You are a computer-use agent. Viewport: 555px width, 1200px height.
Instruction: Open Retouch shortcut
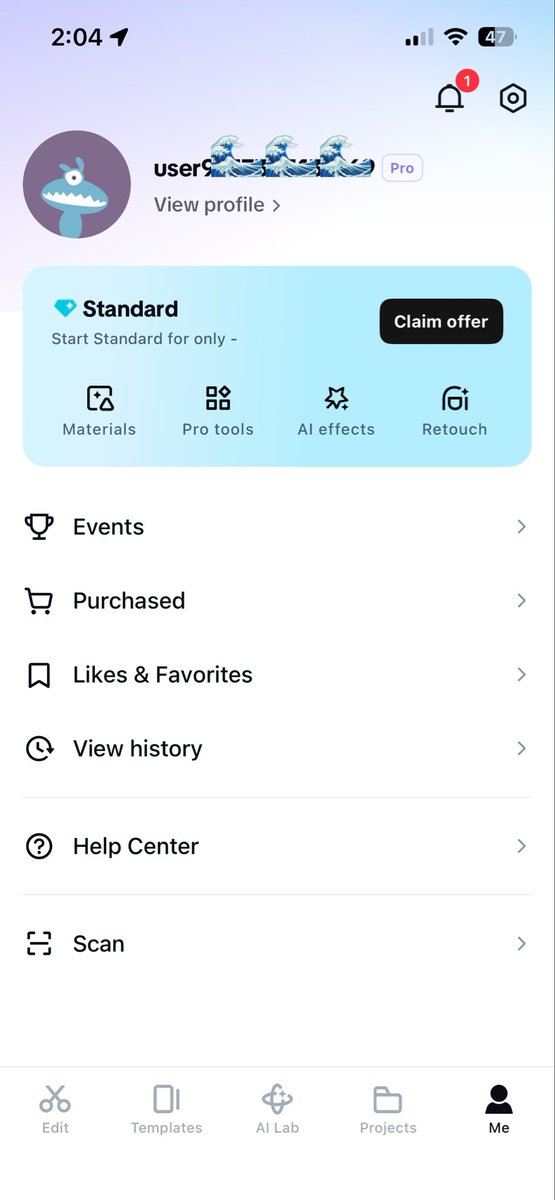click(x=455, y=411)
